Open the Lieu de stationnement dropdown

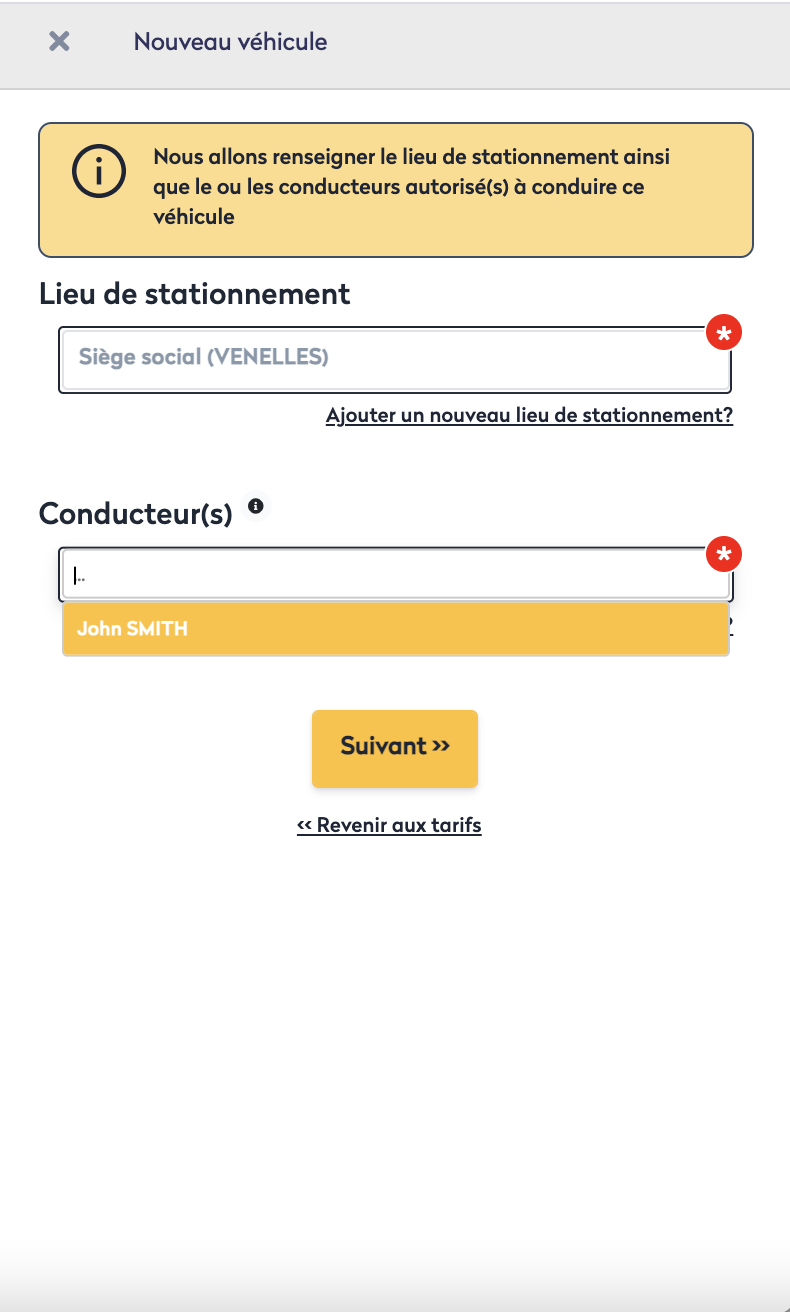395,357
